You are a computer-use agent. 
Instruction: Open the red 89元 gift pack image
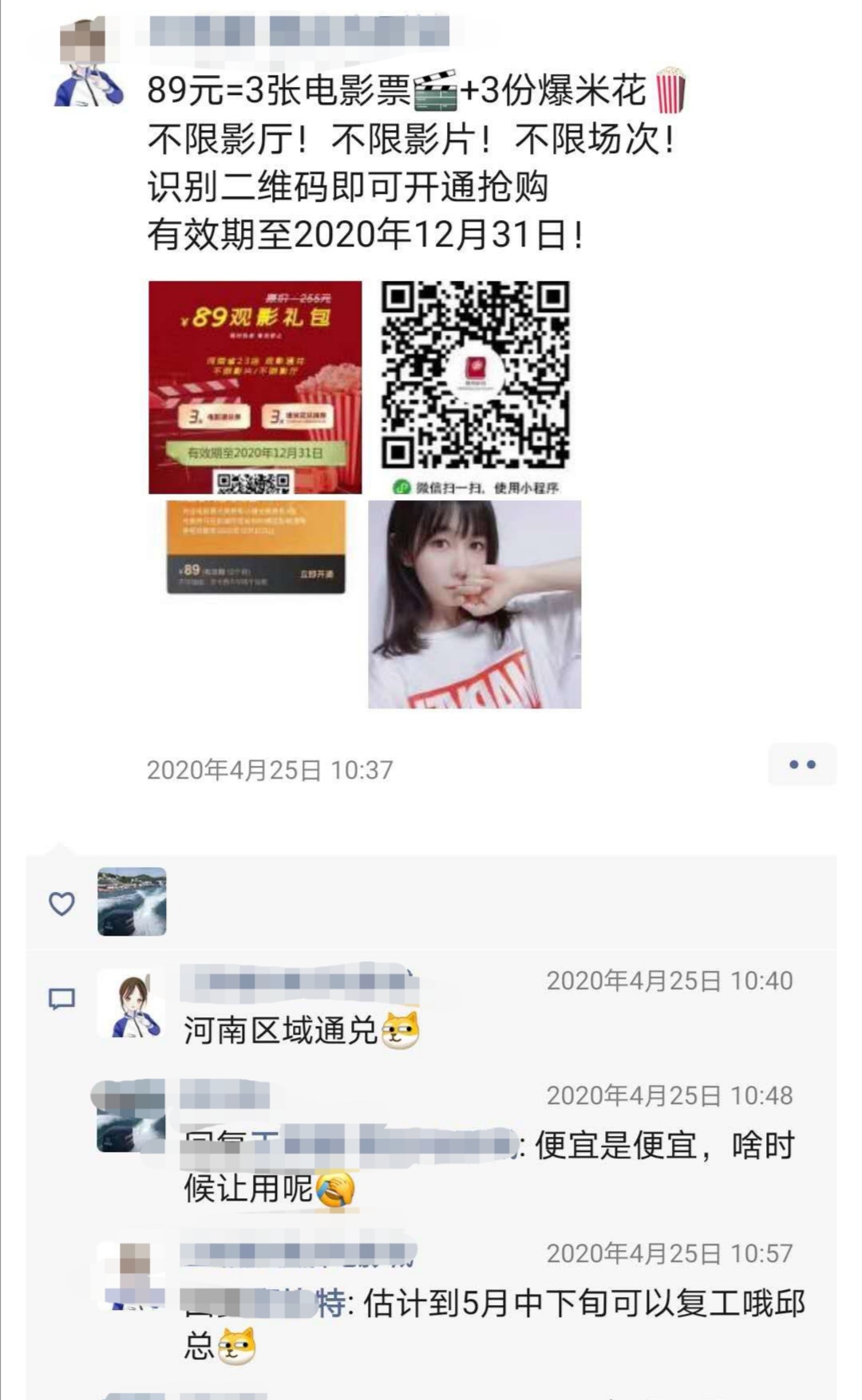(255, 387)
